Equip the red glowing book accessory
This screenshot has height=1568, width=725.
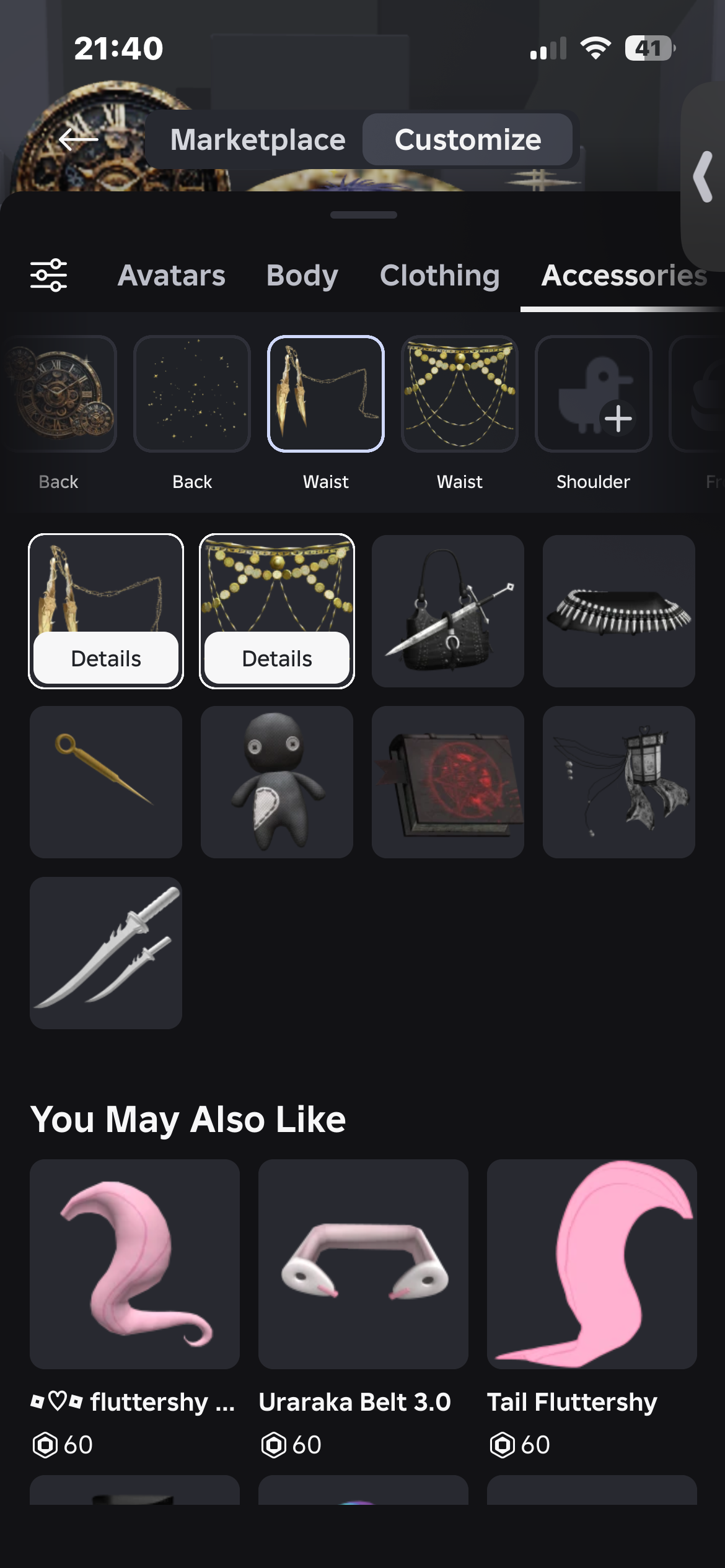pos(448,782)
